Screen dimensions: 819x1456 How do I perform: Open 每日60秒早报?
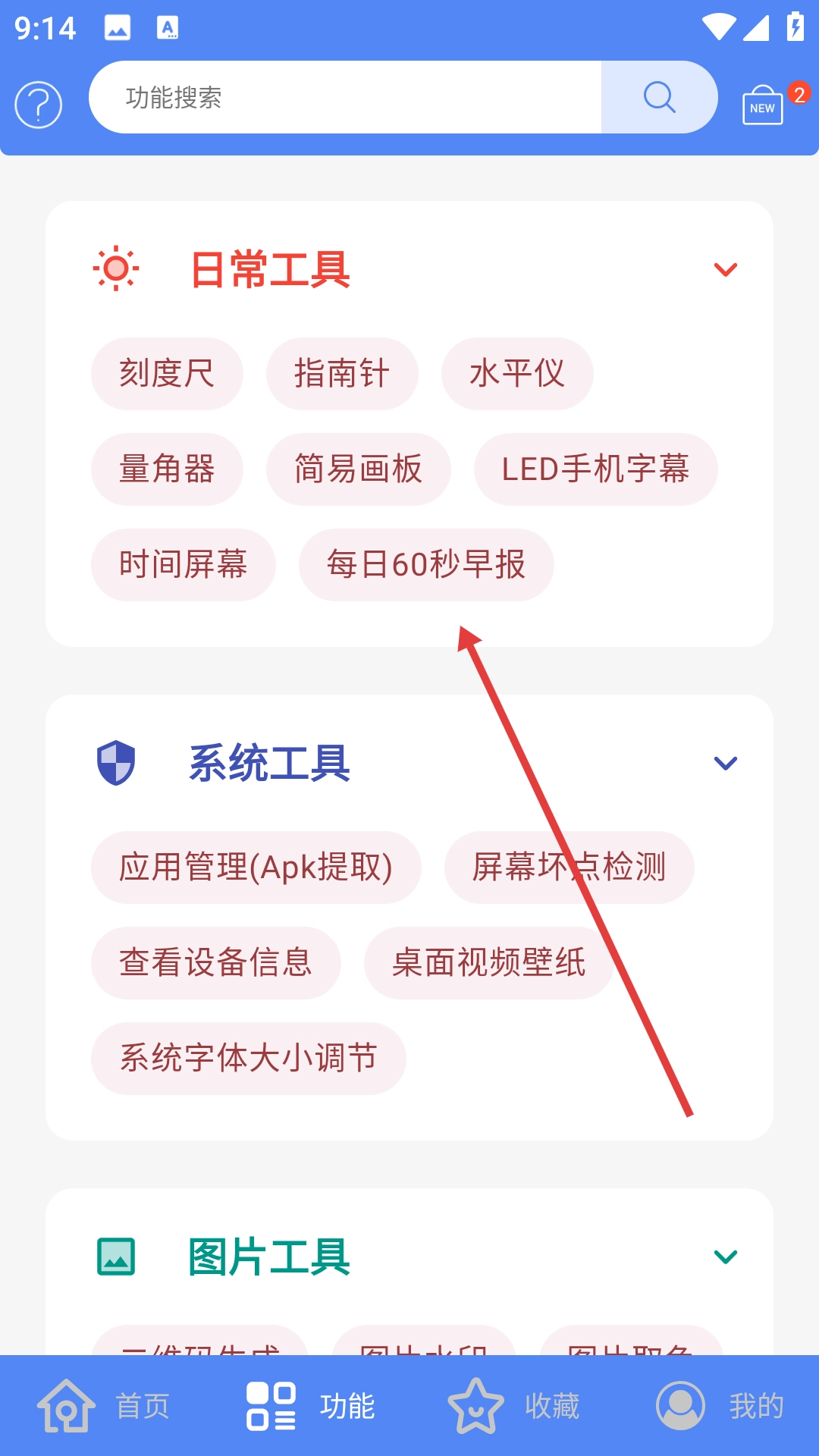click(x=425, y=565)
